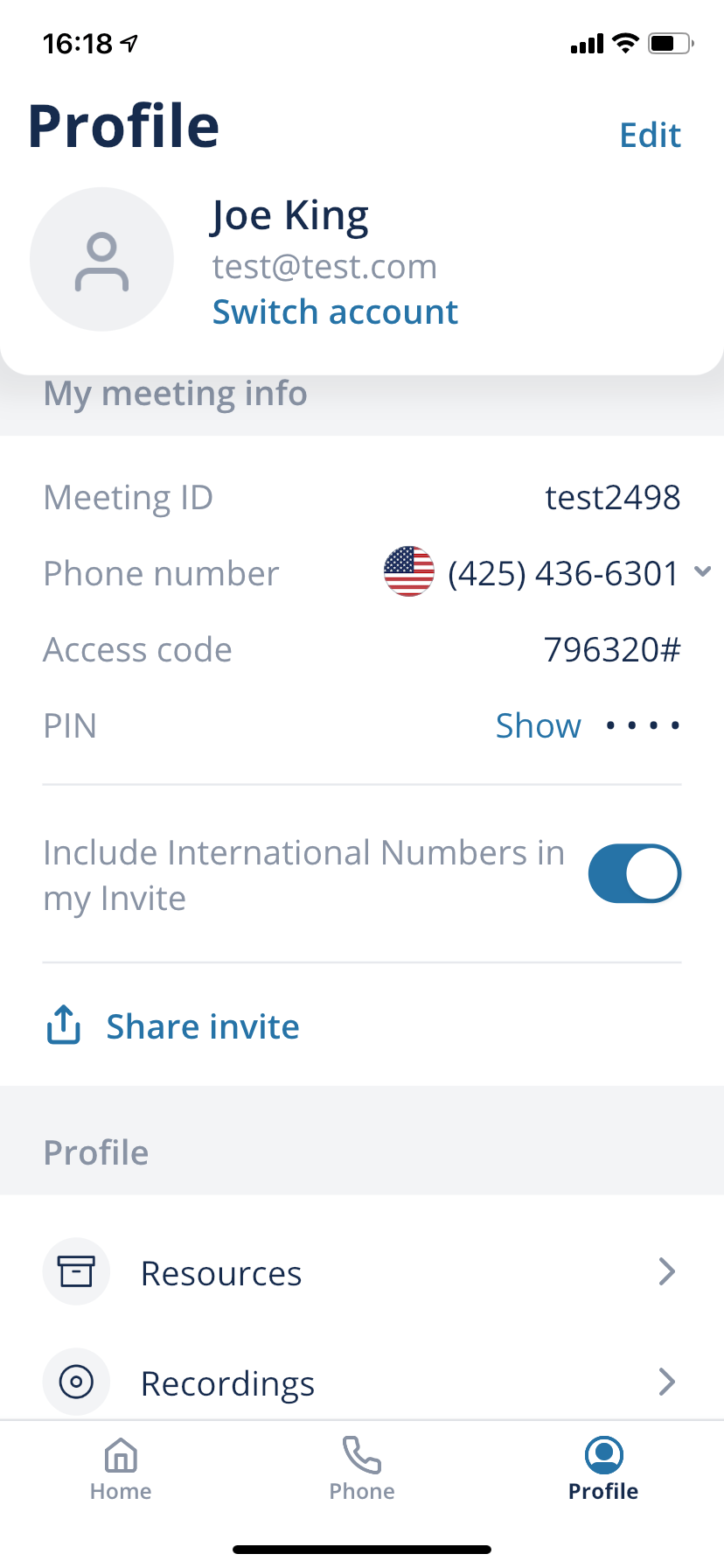Expand the phone number dropdown
Screen dimensions: 724x1568
pyautogui.click(x=701, y=572)
